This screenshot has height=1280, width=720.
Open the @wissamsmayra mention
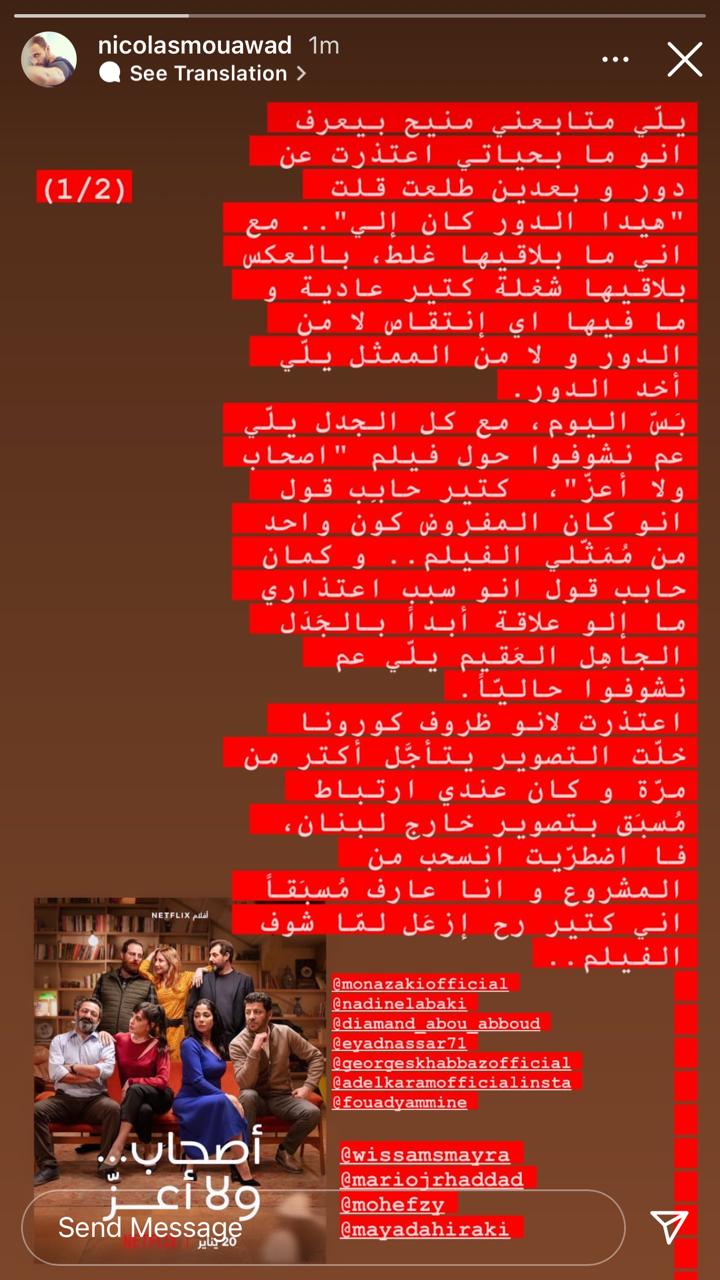425,1155
